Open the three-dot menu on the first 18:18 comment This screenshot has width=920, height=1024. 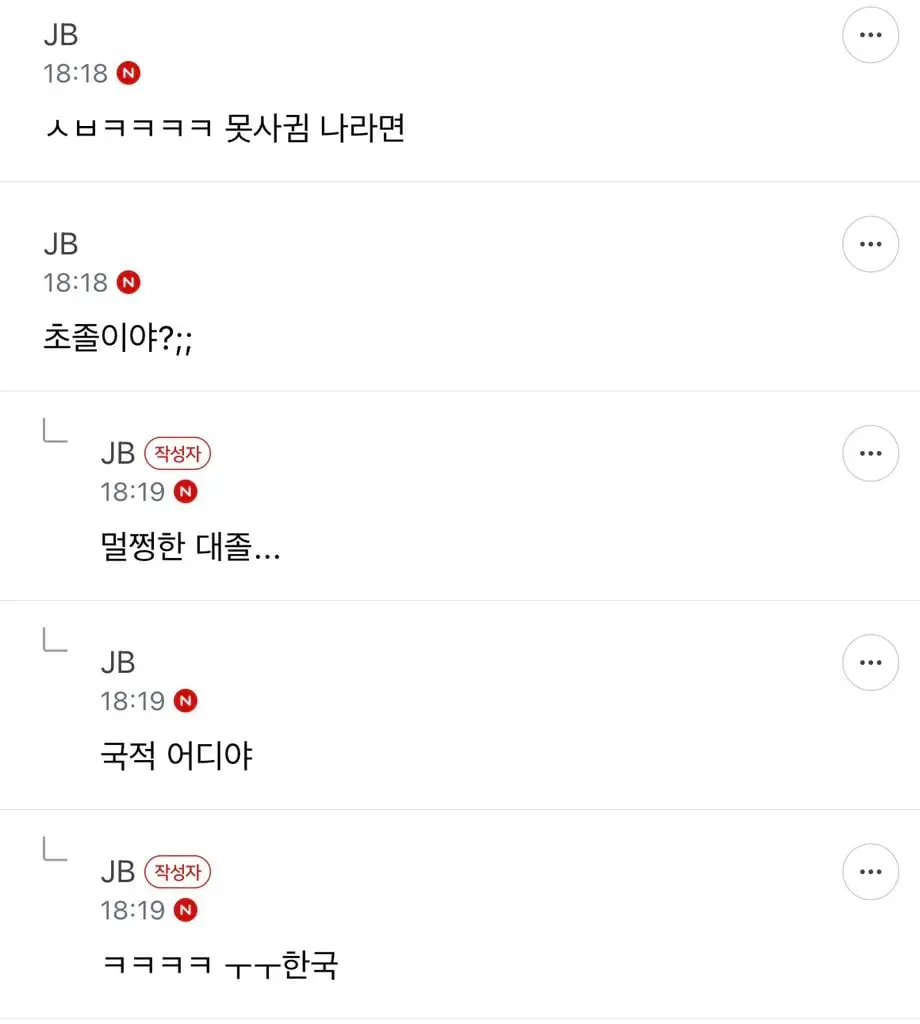870,35
